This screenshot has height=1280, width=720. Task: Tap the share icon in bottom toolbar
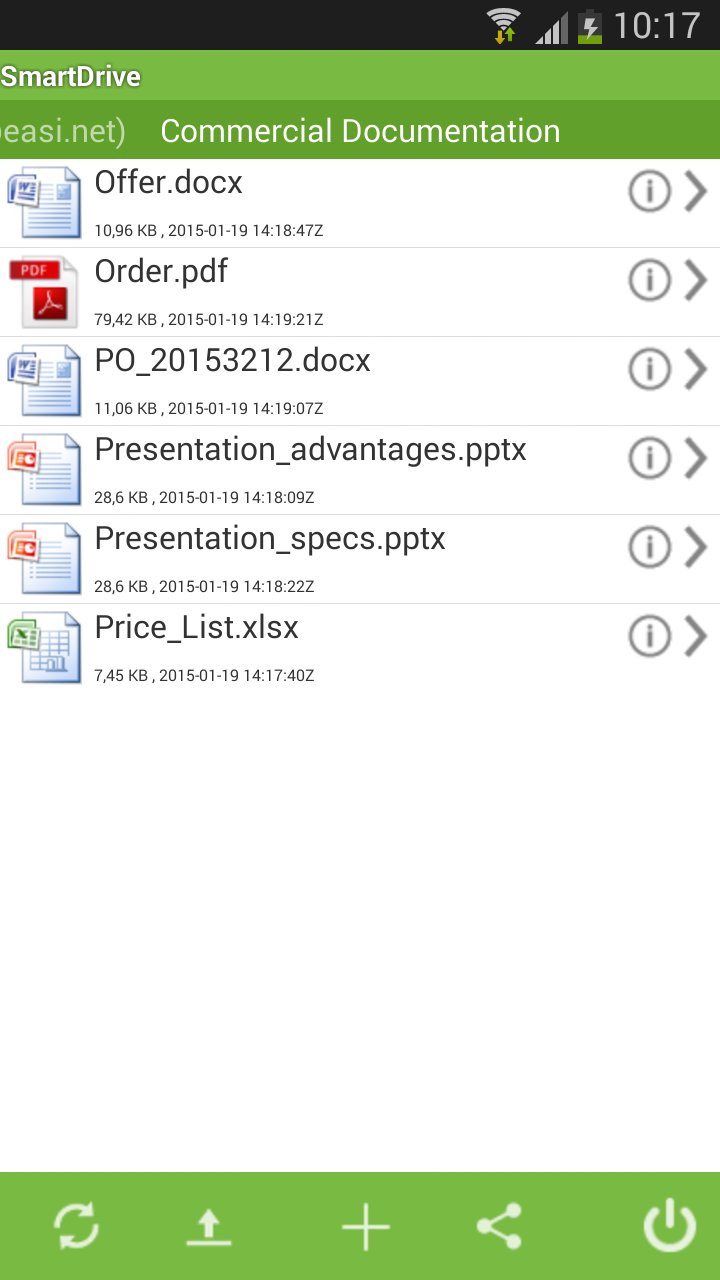coord(500,1224)
